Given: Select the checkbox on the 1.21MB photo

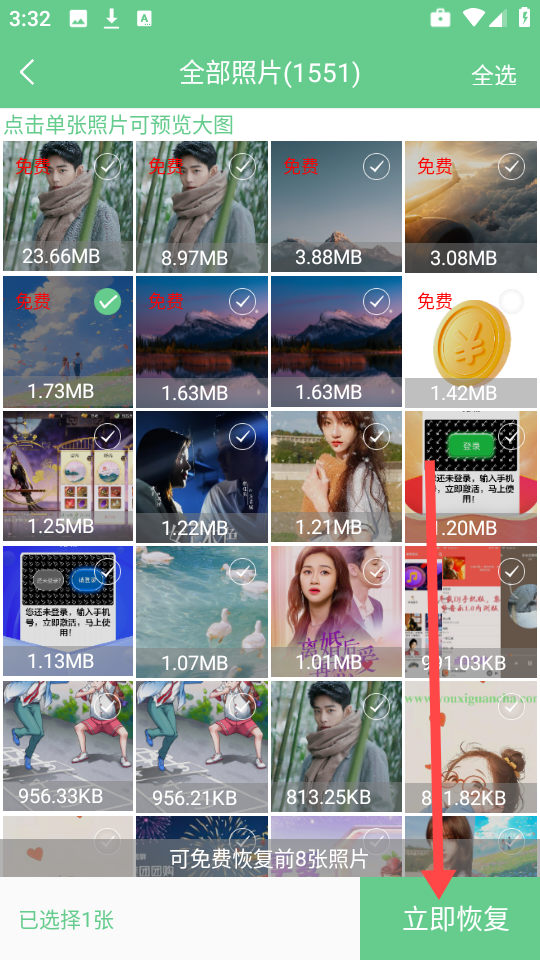Looking at the screenshot, I should pyautogui.click(x=377, y=437).
